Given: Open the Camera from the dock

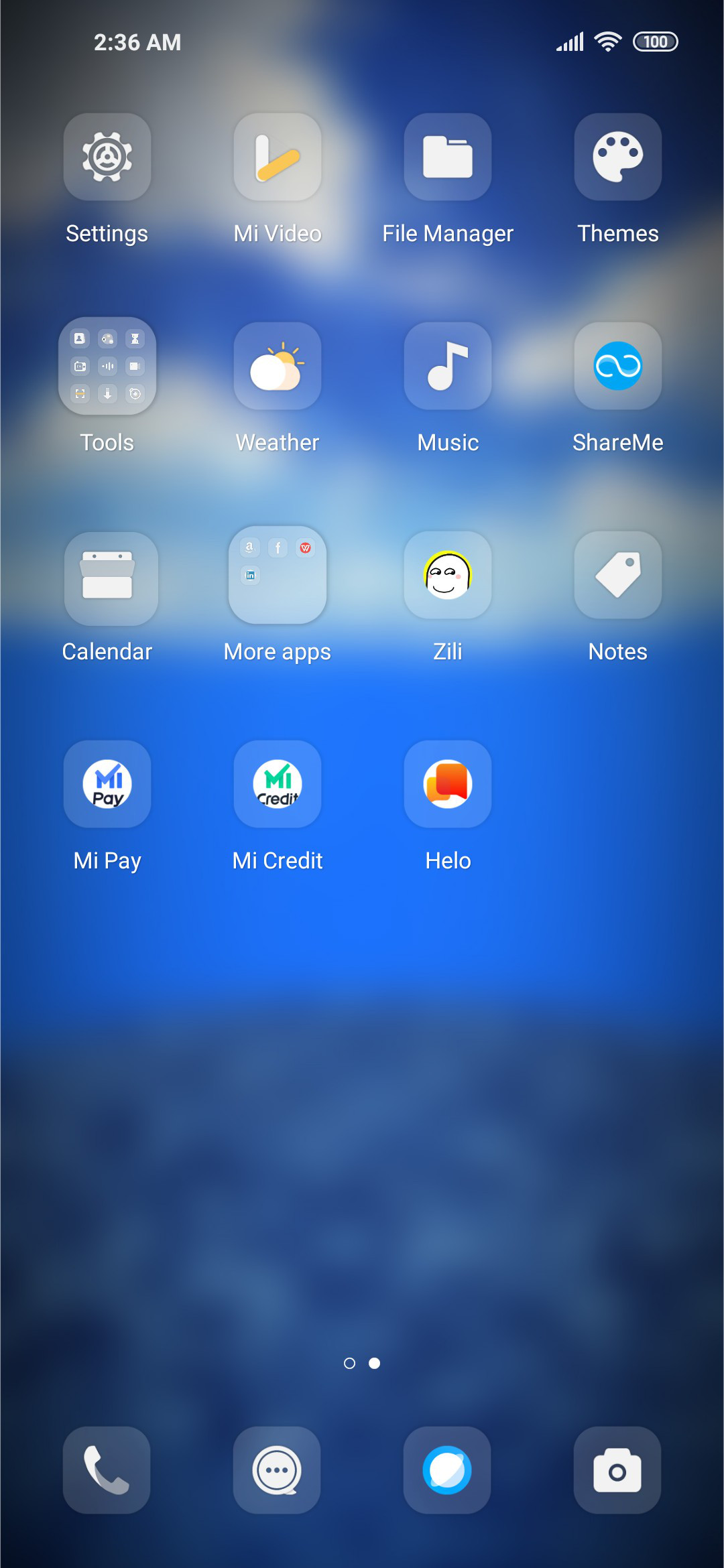Looking at the screenshot, I should (x=617, y=1470).
